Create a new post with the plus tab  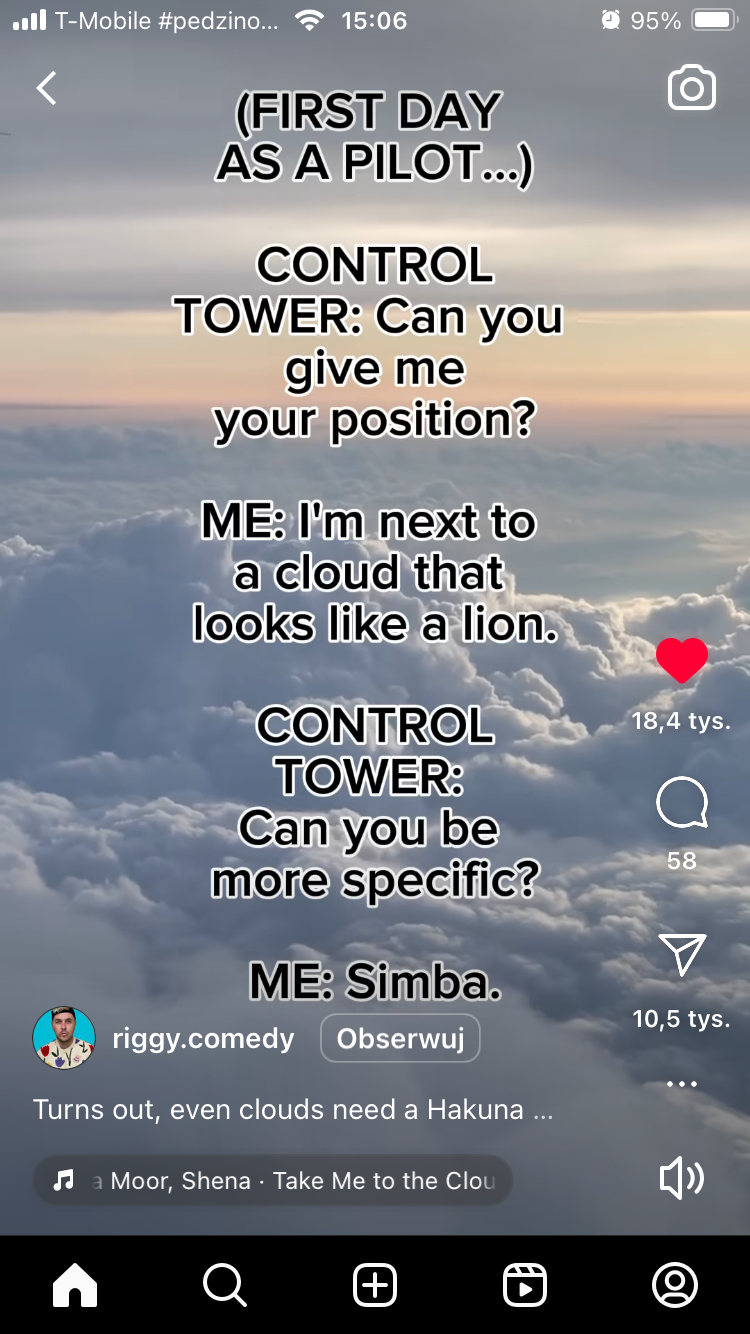tap(375, 1284)
